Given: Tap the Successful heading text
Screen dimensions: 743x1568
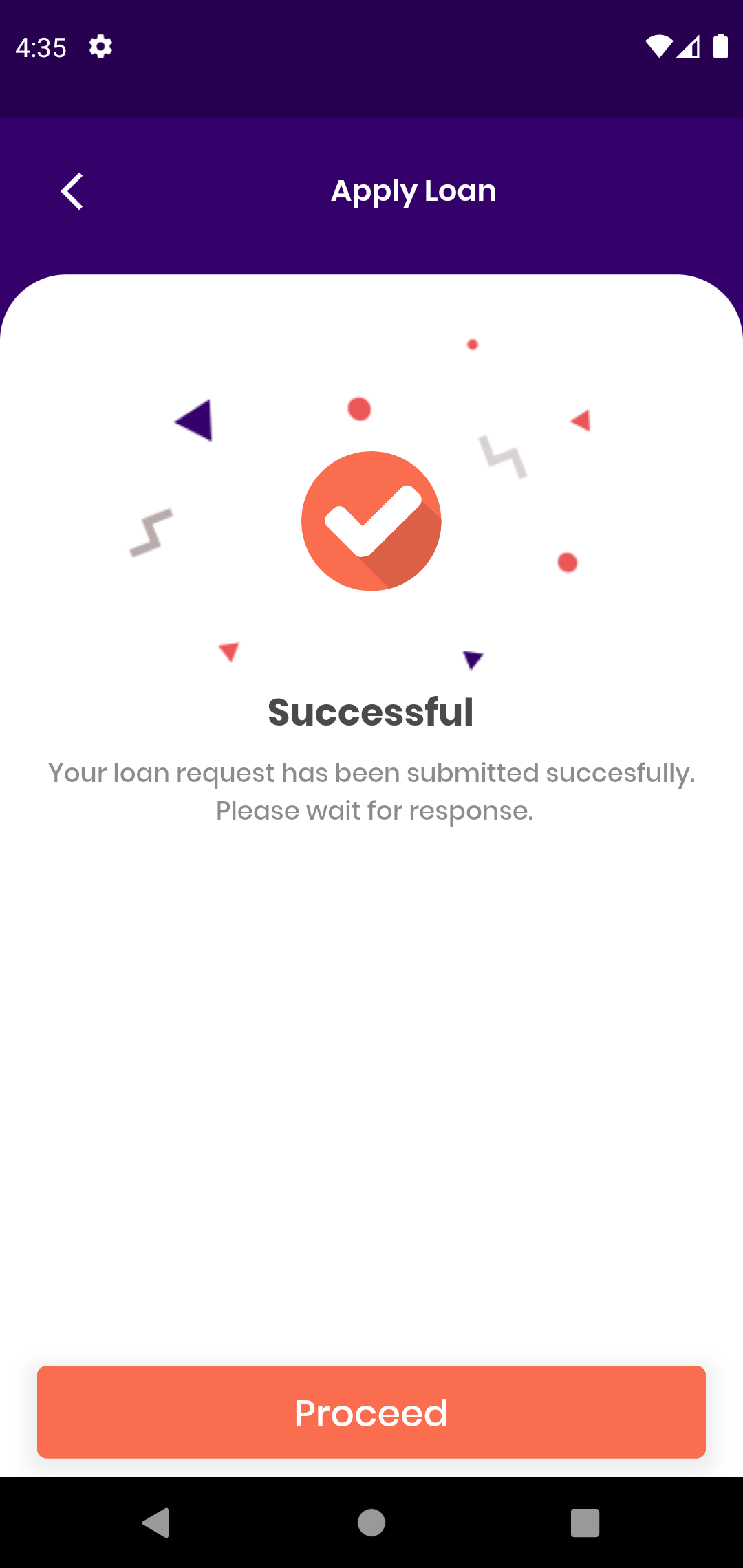Looking at the screenshot, I should coord(371,712).
